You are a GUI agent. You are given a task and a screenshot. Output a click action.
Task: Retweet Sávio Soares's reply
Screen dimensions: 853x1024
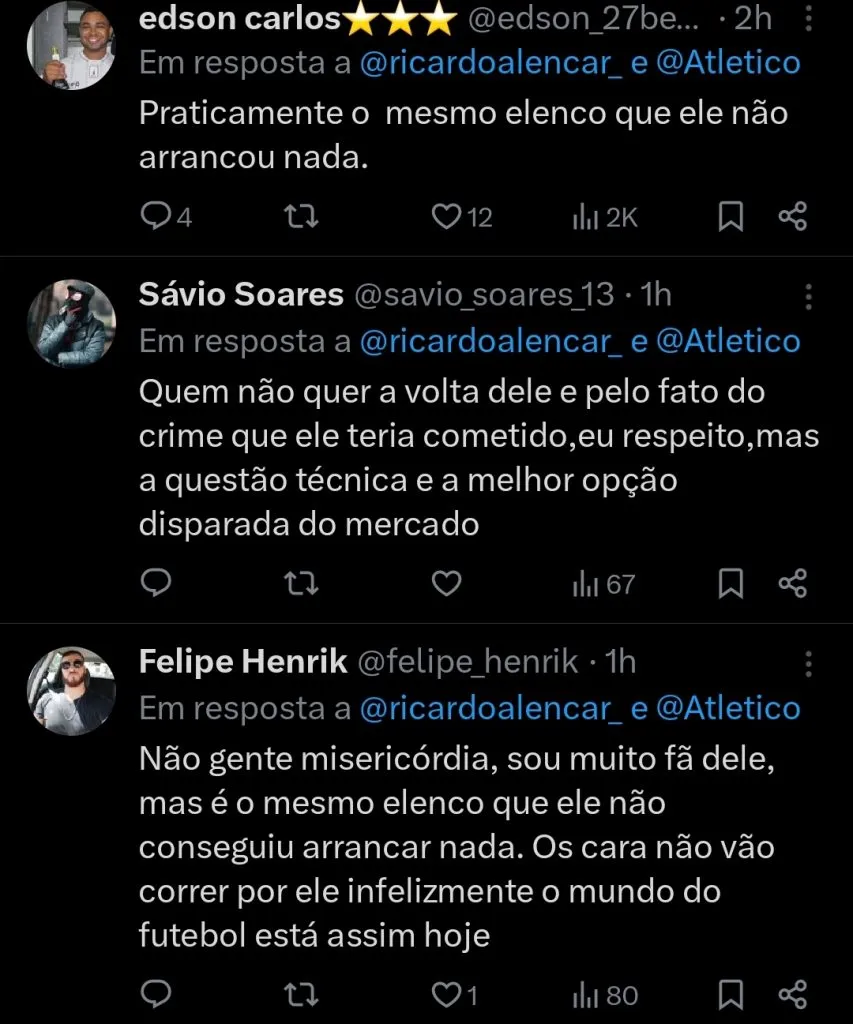[x=300, y=583]
